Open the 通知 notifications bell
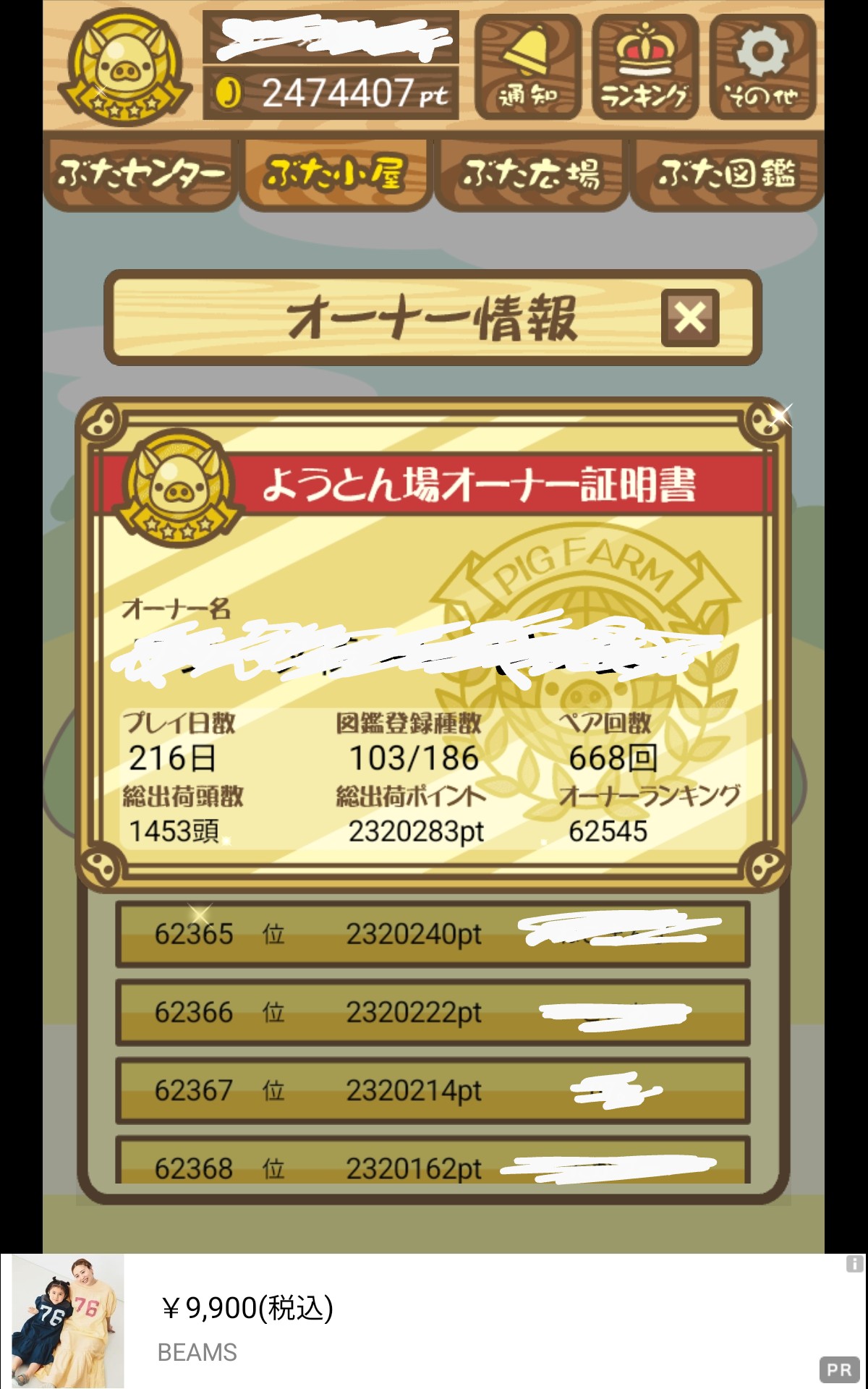 pos(527,67)
